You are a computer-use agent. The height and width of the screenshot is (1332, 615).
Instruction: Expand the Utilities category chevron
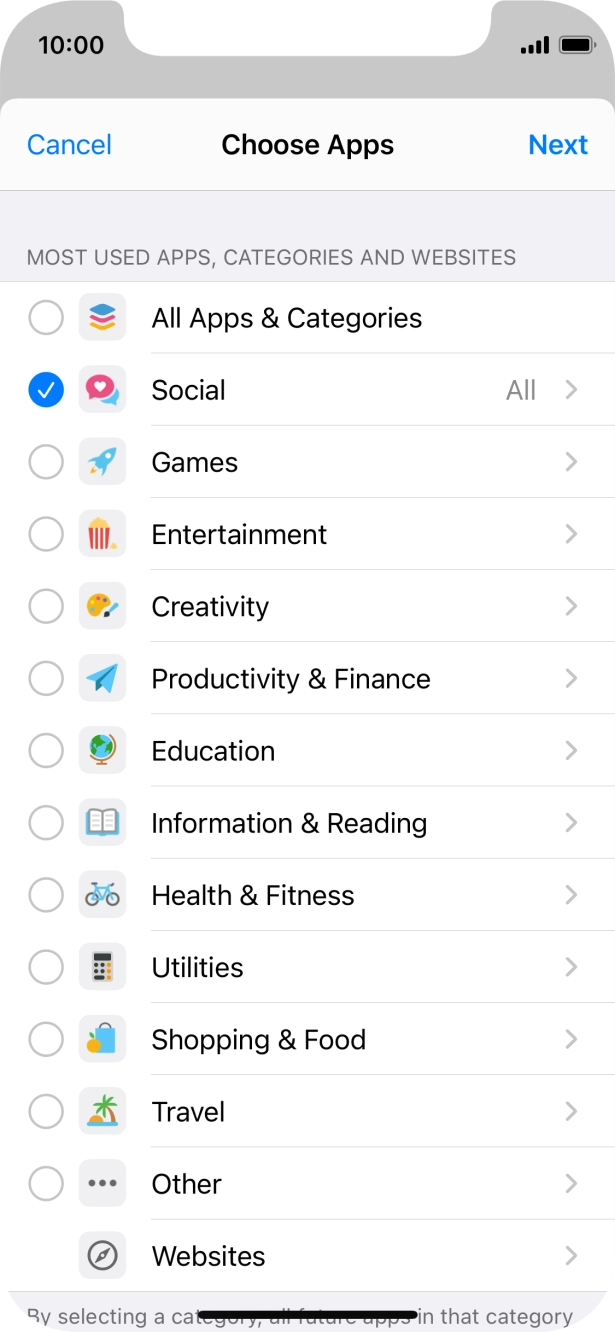tap(571, 967)
